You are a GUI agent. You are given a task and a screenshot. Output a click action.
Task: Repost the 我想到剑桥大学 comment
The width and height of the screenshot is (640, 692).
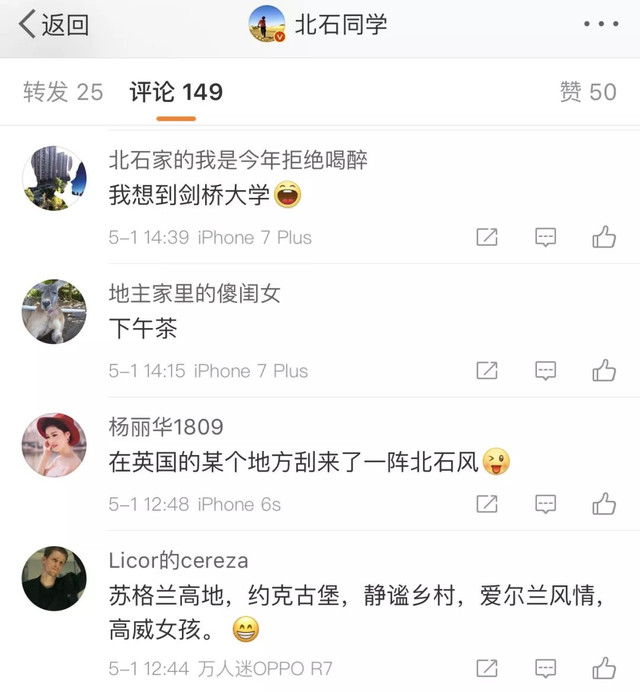(x=487, y=237)
